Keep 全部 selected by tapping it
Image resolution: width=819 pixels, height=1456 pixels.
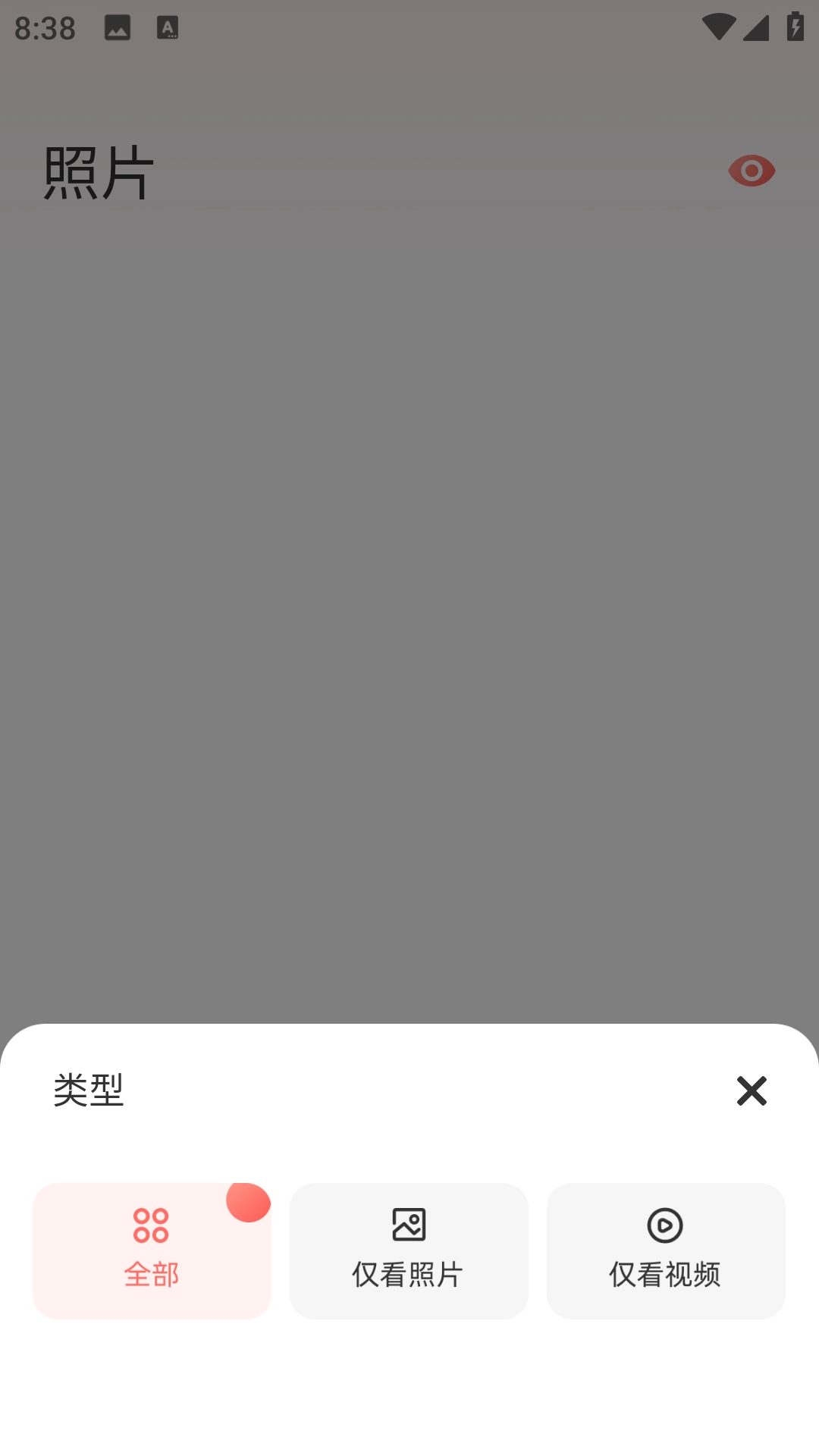click(x=151, y=1251)
